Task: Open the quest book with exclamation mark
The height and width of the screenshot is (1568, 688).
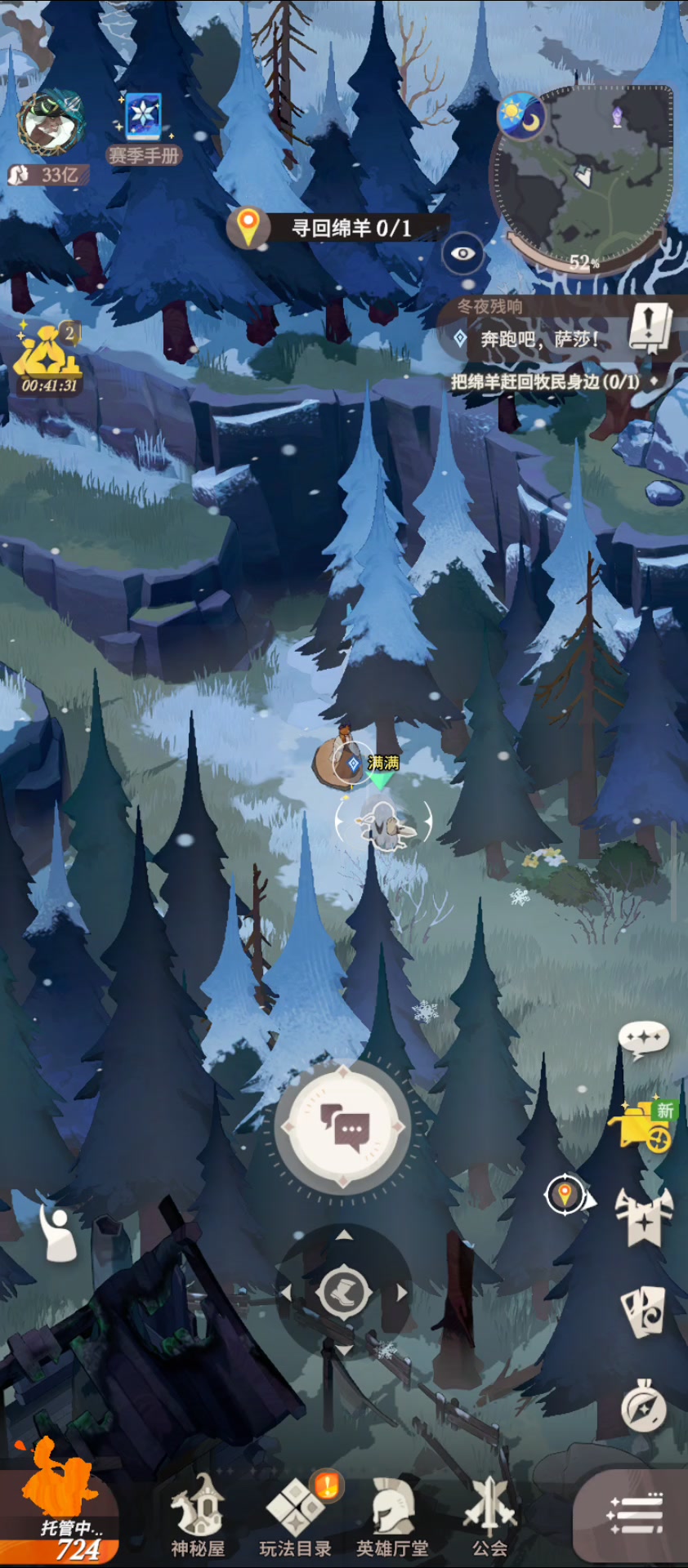Action: [650, 327]
